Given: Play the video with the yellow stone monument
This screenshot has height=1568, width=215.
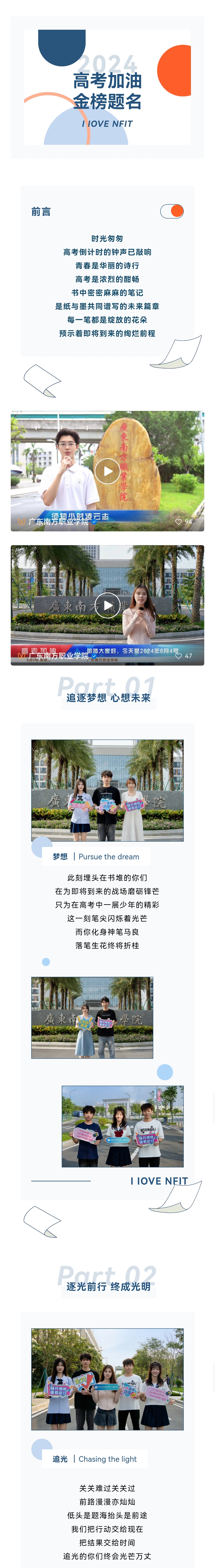Looking at the screenshot, I should click(107, 471).
